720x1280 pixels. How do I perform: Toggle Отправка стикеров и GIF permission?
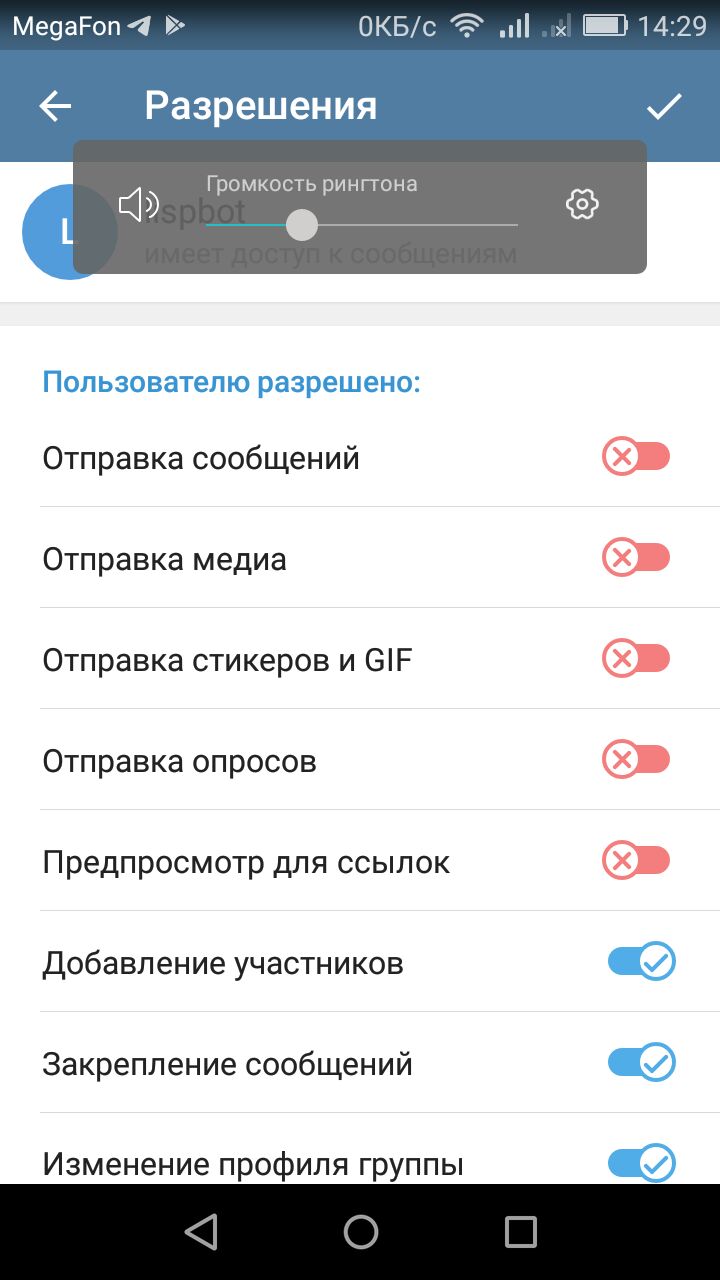pos(636,659)
